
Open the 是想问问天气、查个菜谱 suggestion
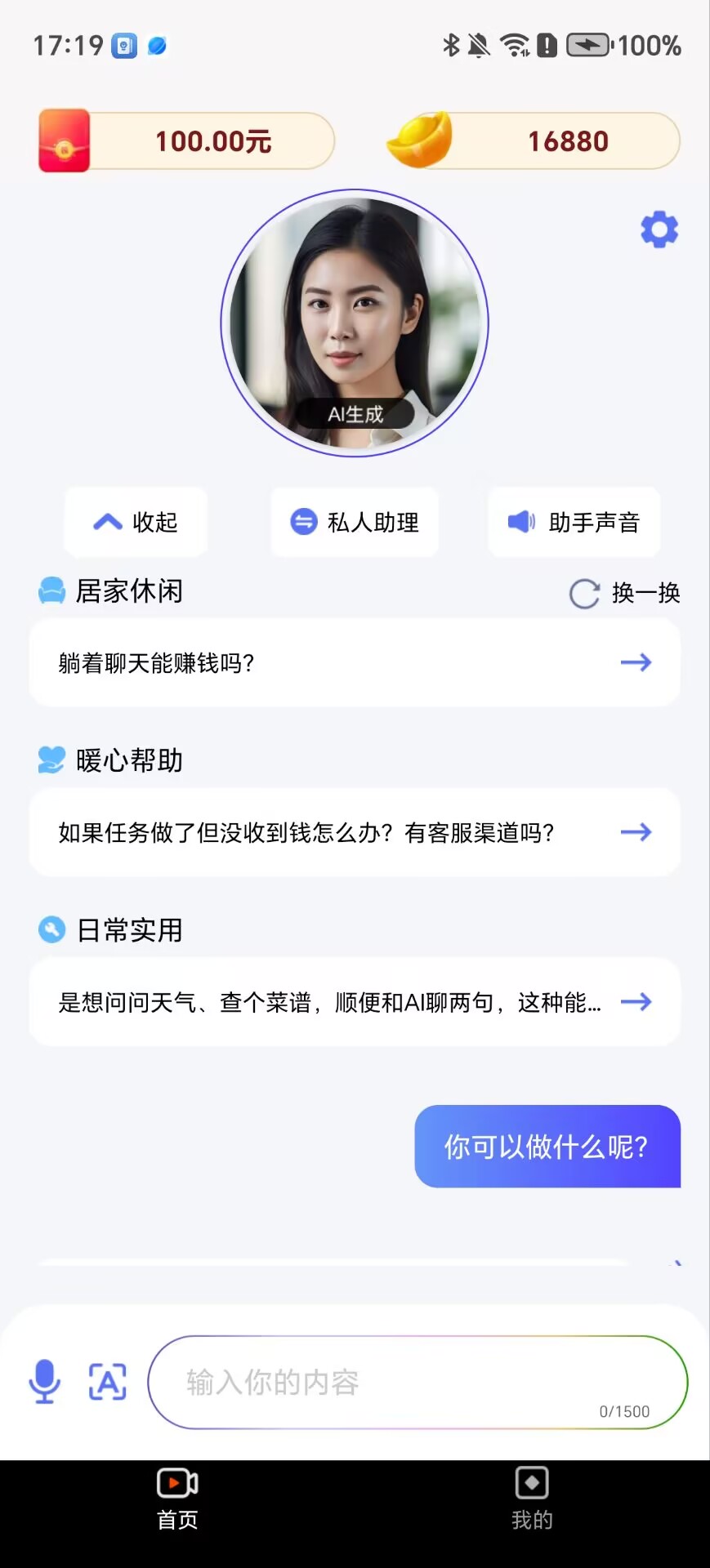[x=355, y=1002]
